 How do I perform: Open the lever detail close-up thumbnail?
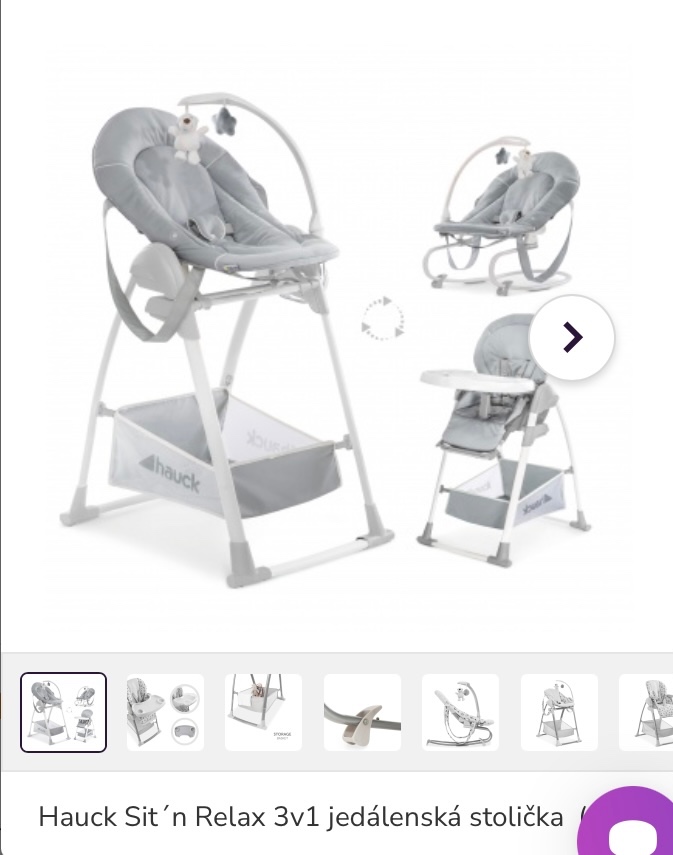pyautogui.click(x=362, y=712)
